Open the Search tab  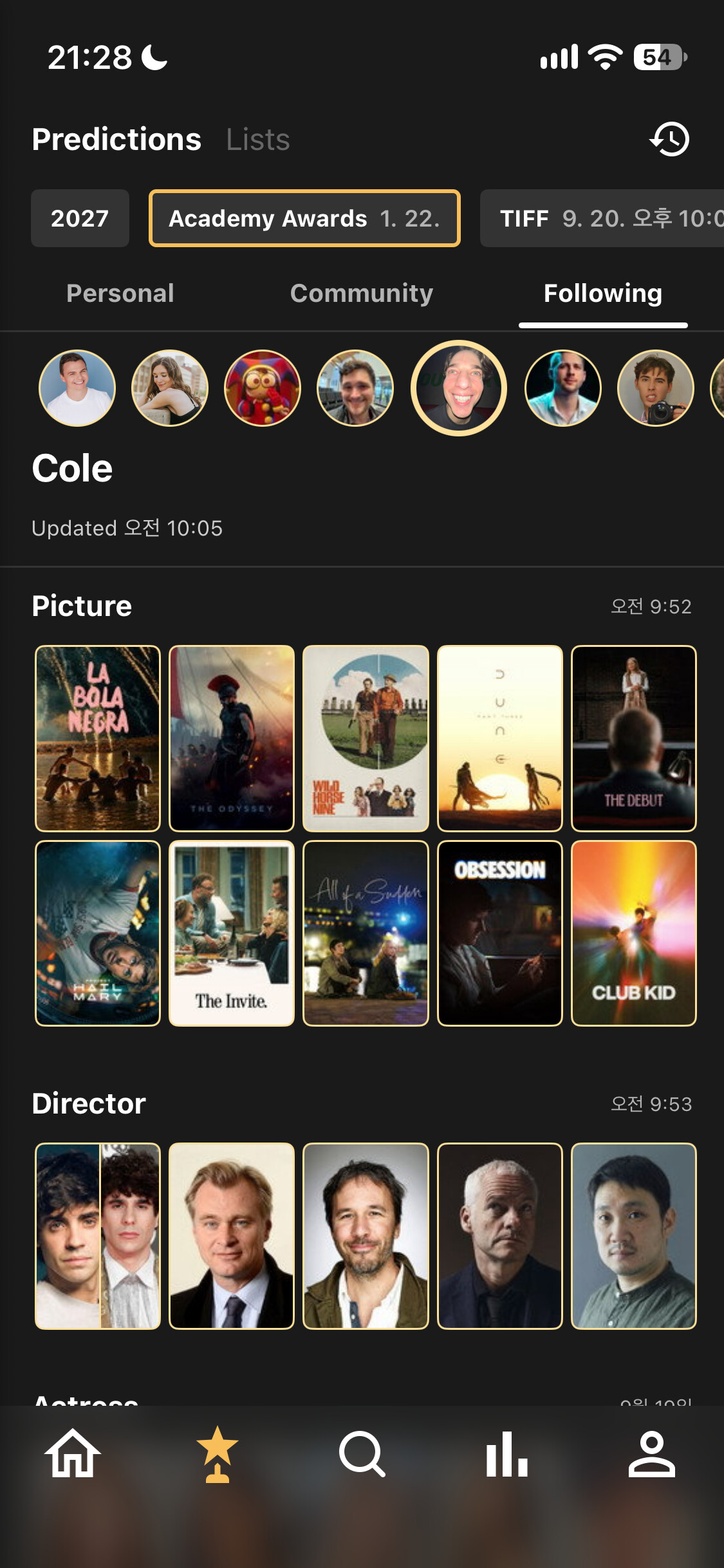362,1453
